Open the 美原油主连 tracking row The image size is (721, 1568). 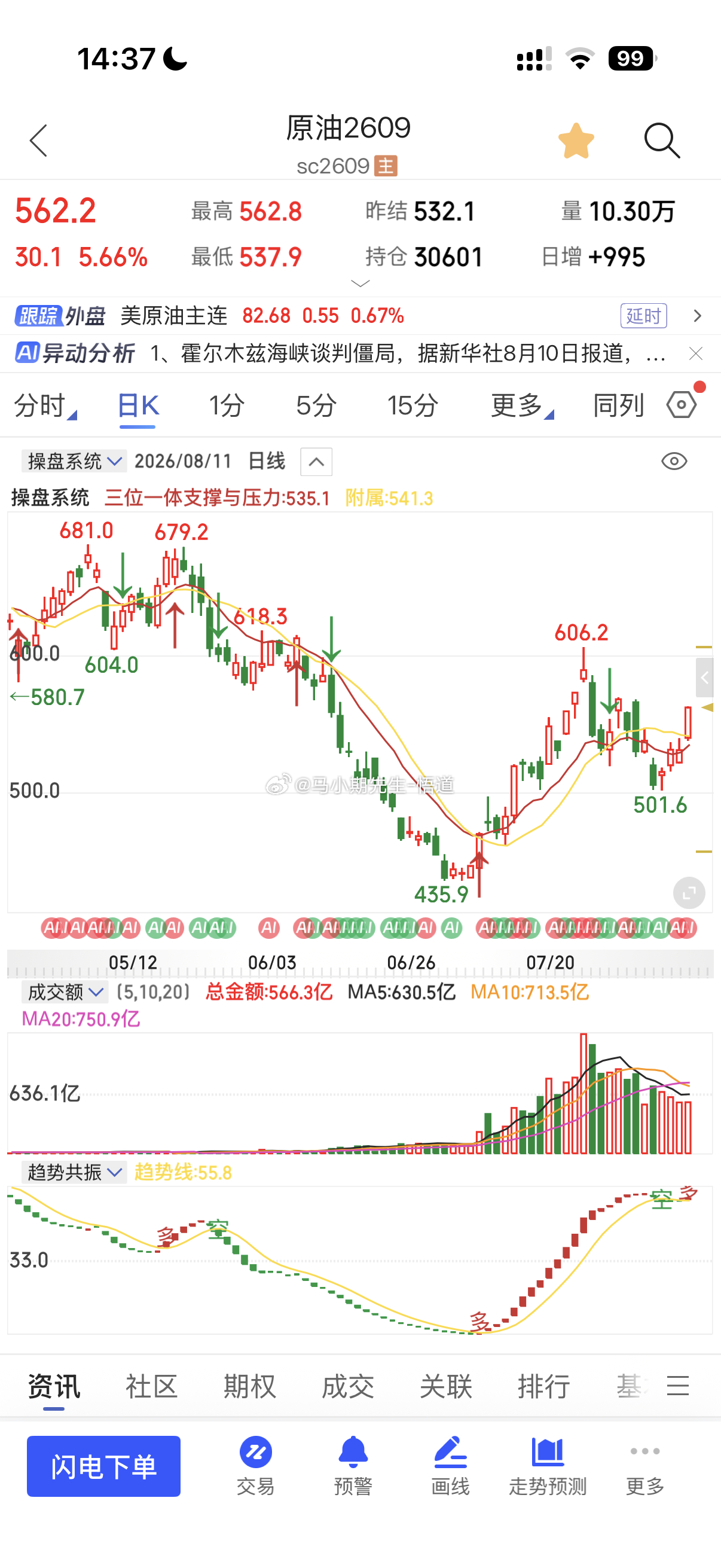tap(360, 316)
